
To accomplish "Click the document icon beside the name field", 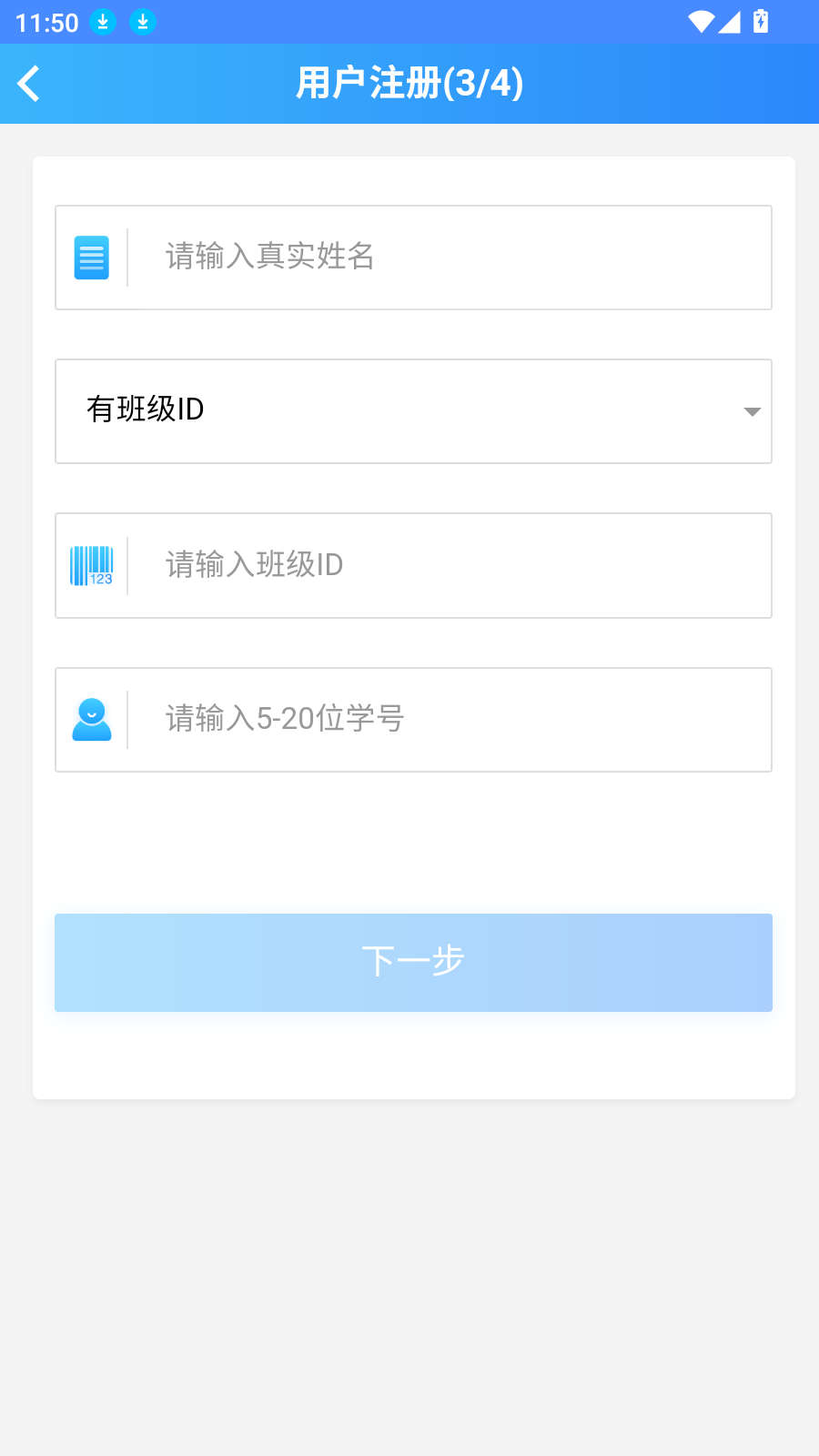I will pos(90,258).
